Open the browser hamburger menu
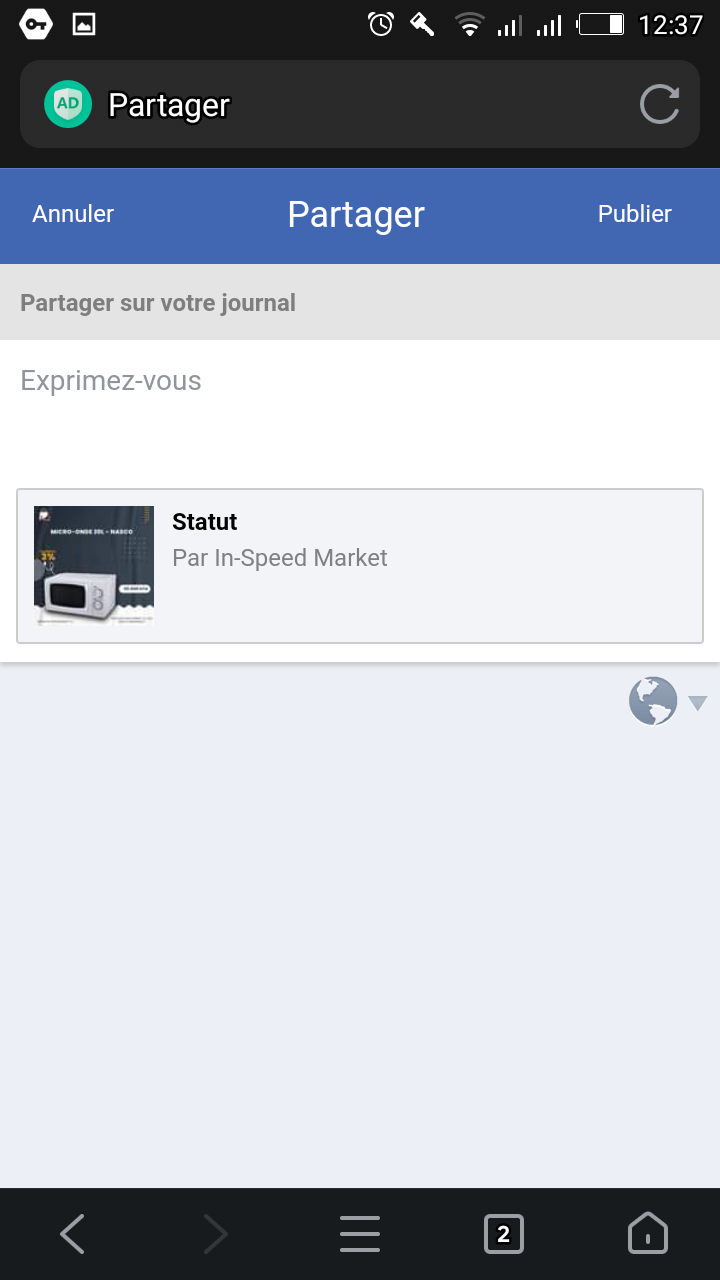The image size is (720, 1280). [x=360, y=1234]
